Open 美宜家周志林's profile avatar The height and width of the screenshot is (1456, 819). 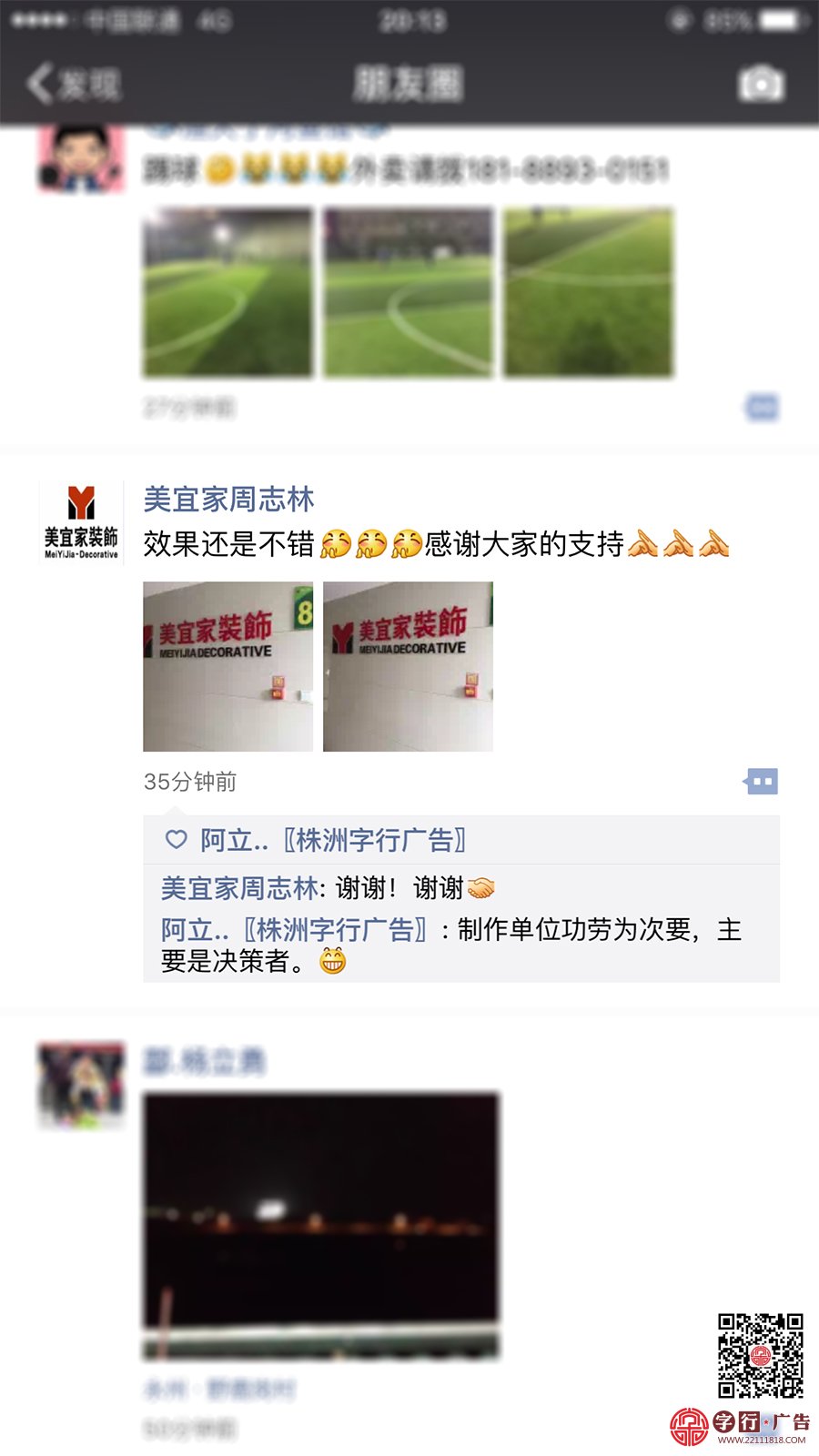click(x=81, y=523)
